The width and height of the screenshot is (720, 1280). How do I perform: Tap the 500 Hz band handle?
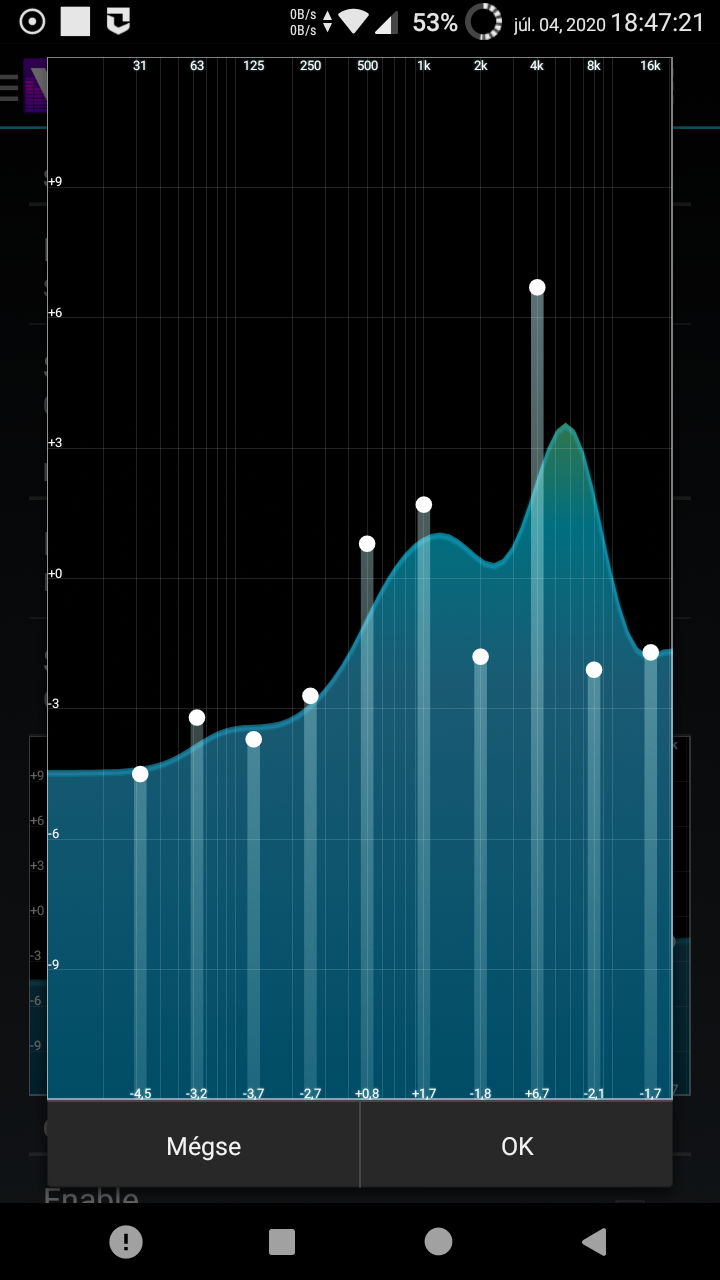coord(367,544)
